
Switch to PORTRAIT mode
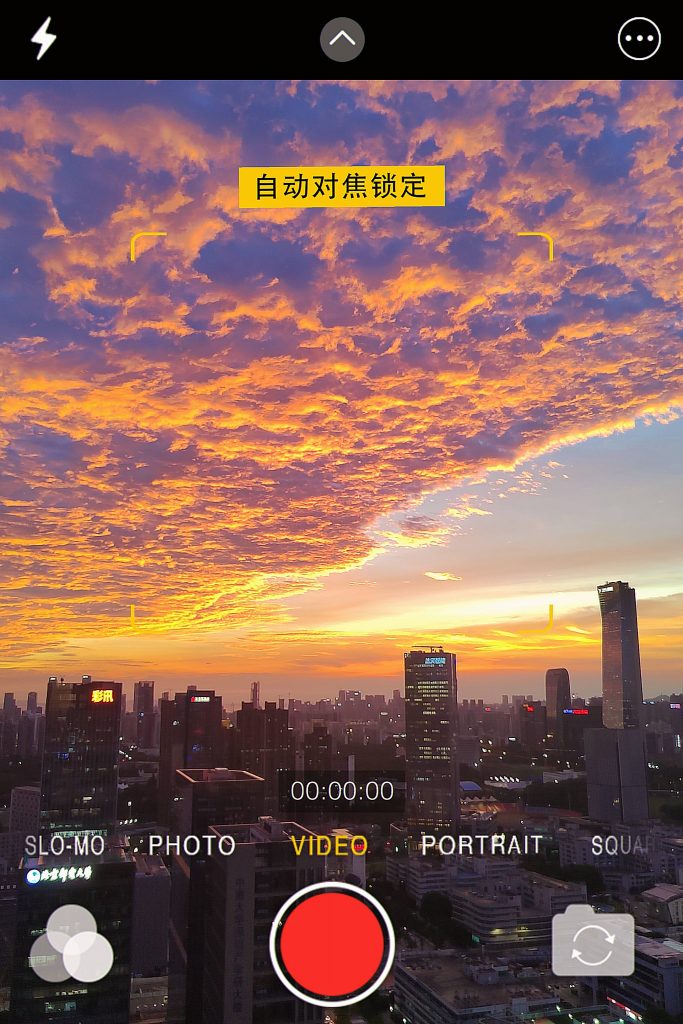click(x=482, y=845)
